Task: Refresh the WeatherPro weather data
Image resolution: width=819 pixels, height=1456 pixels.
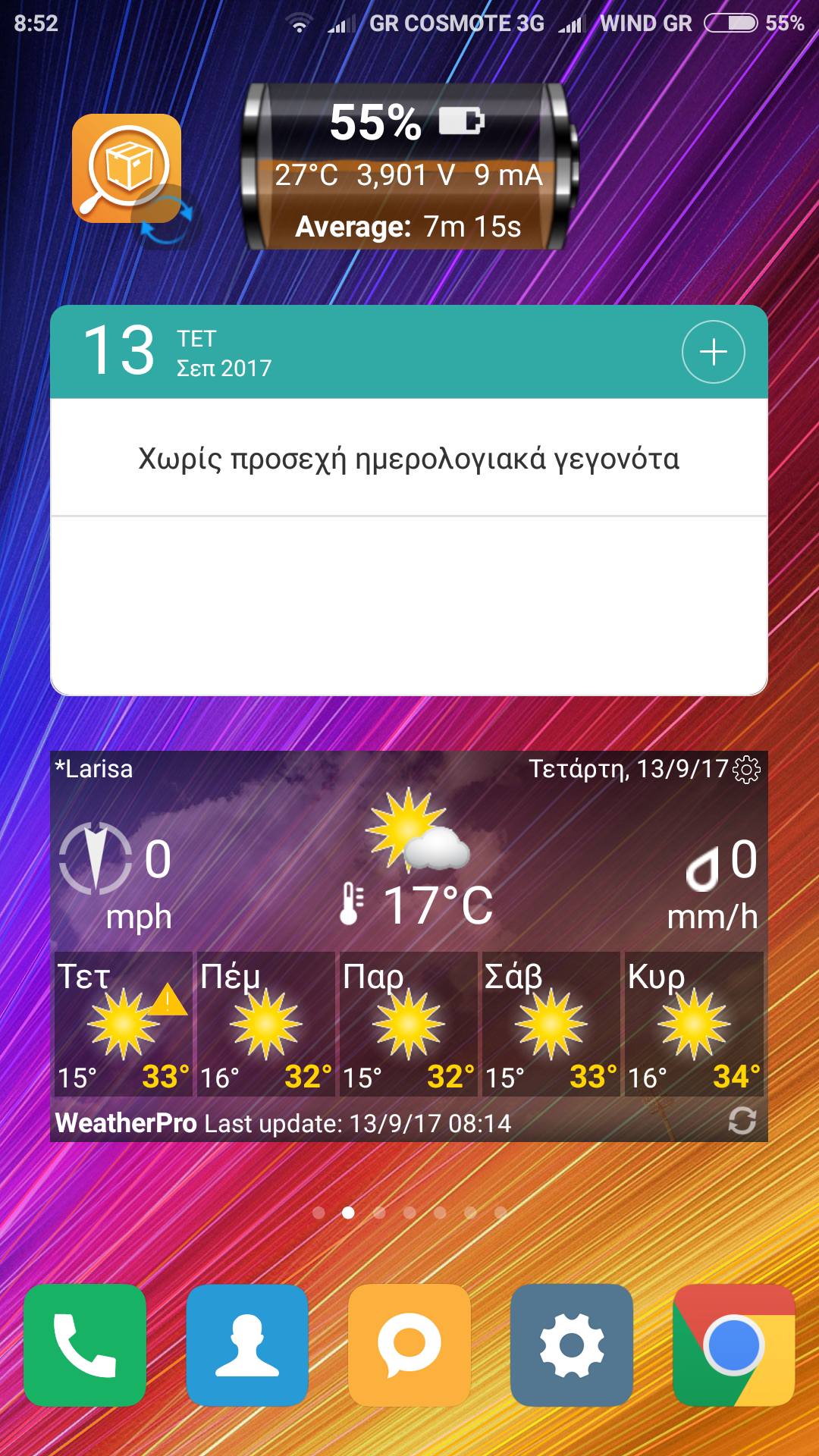Action: (742, 1120)
